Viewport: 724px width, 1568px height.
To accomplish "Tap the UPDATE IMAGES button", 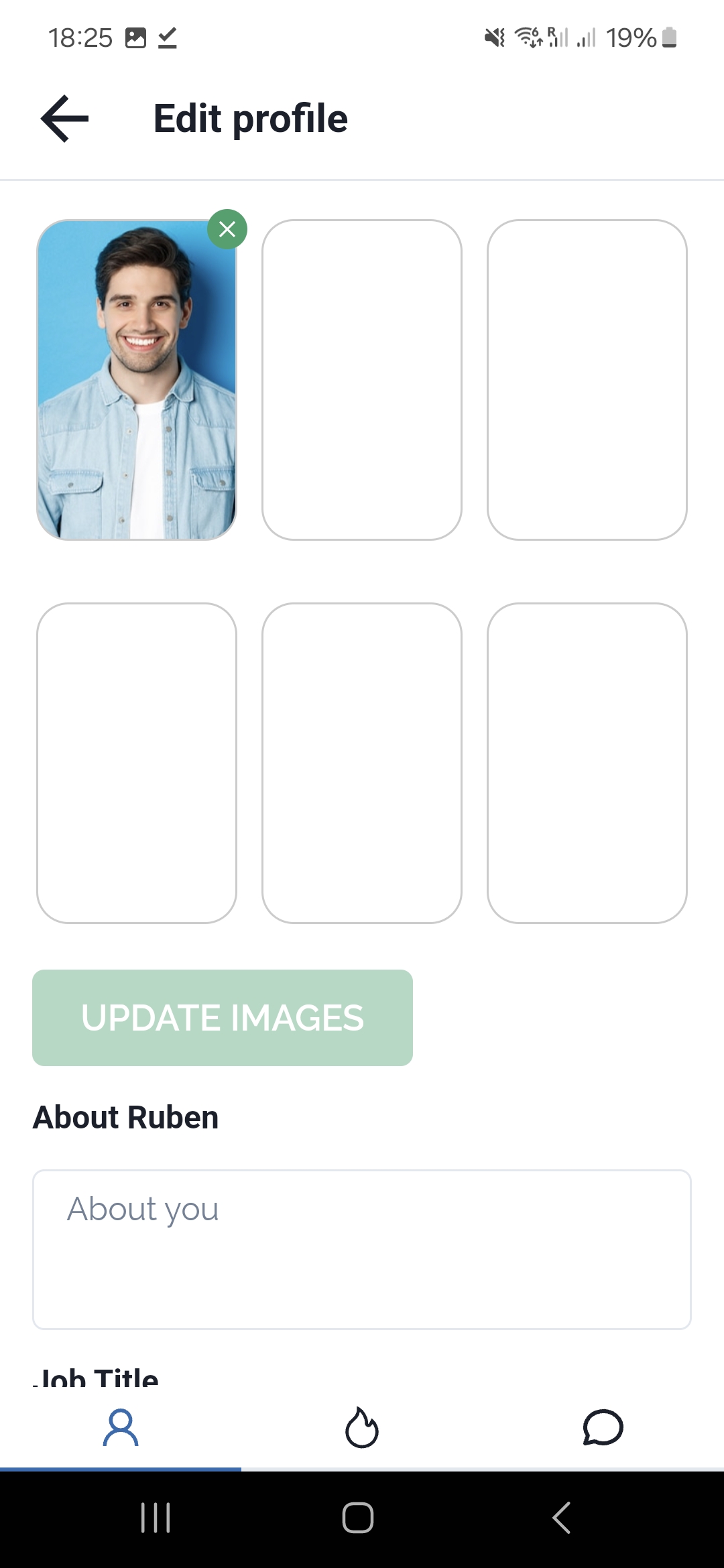I will pyautogui.click(x=223, y=1017).
